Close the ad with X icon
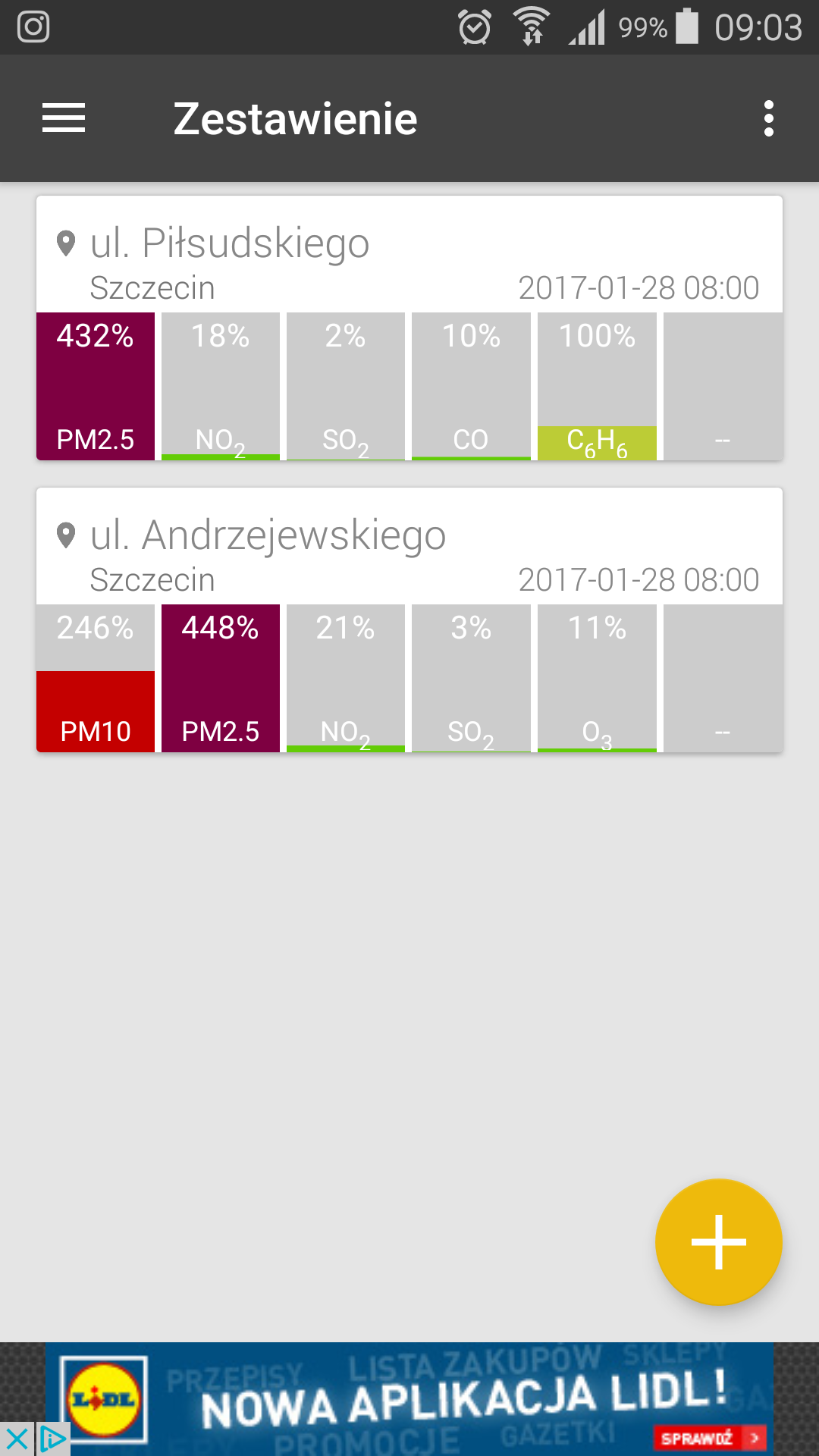Viewport: 819px width, 1456px height. pos(16,1439)
